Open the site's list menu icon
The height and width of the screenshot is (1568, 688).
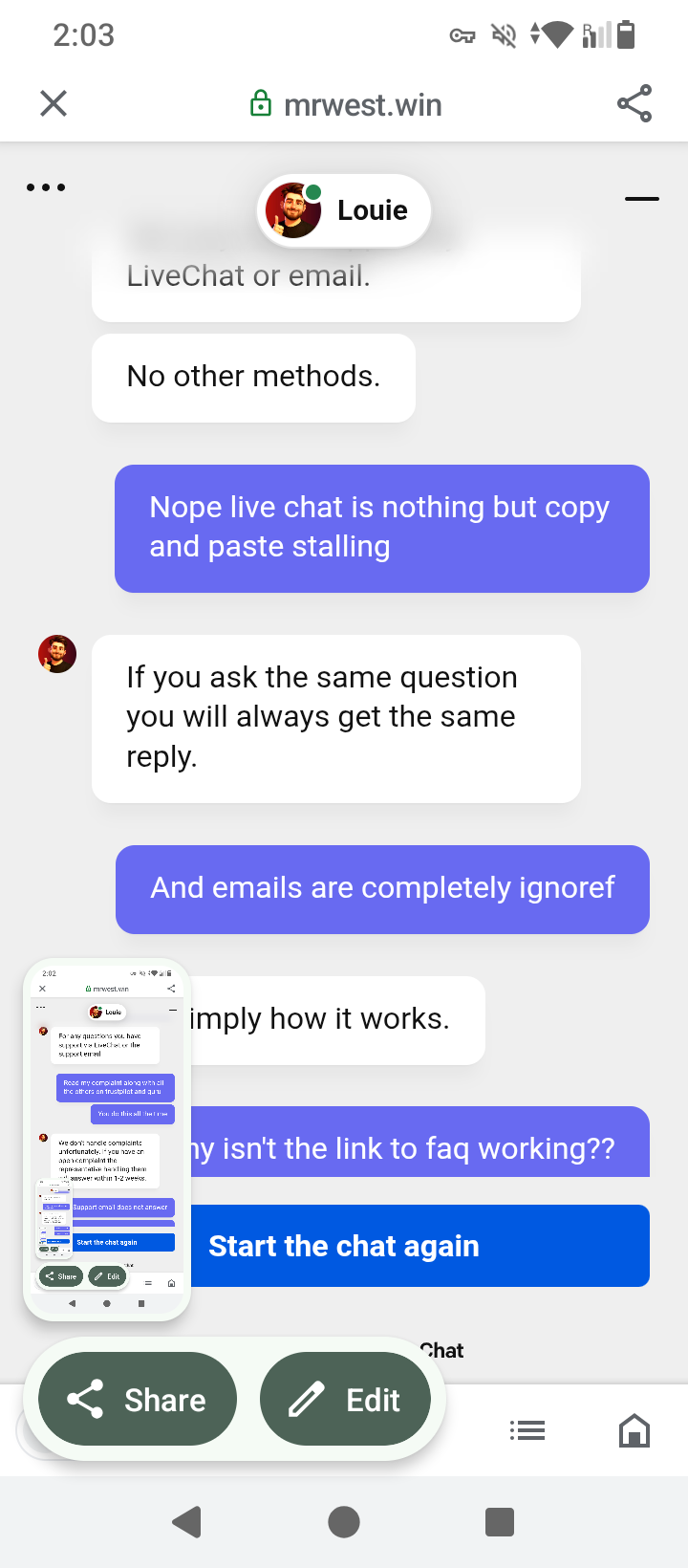(527, 1430)
